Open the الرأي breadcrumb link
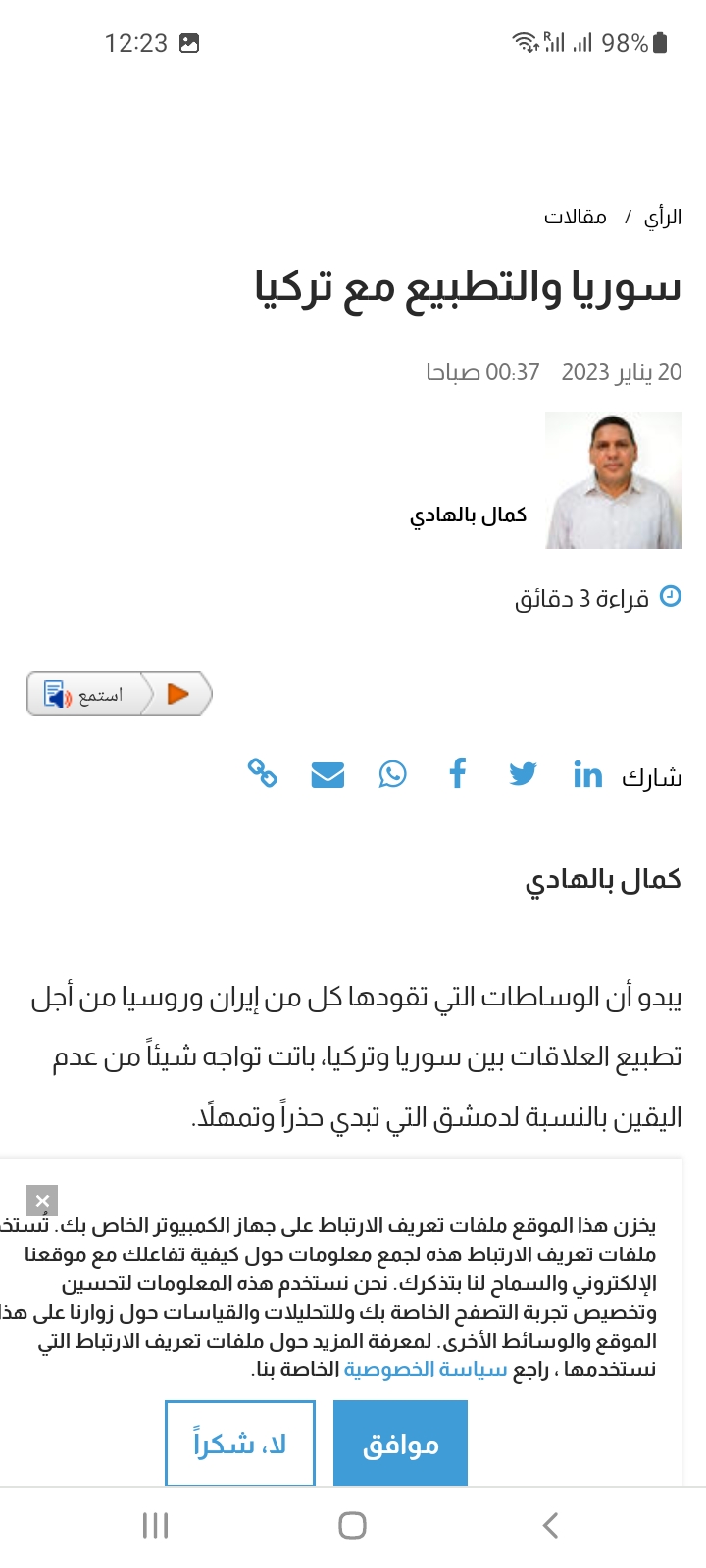Image resolution: width=706 pixels, height=1568 pixels. tap(663, 217)
